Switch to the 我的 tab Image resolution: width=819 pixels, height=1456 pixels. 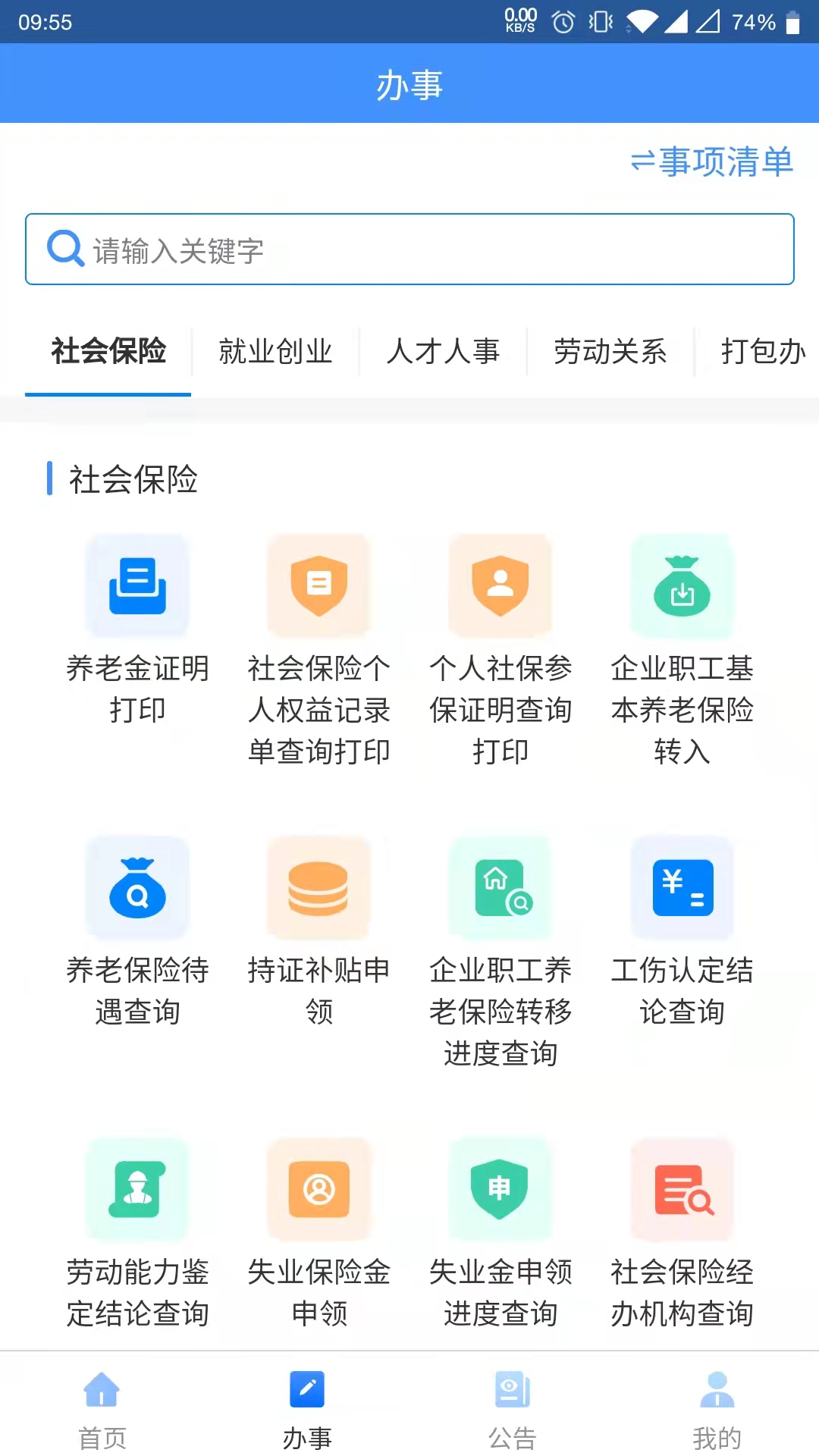717,1407
